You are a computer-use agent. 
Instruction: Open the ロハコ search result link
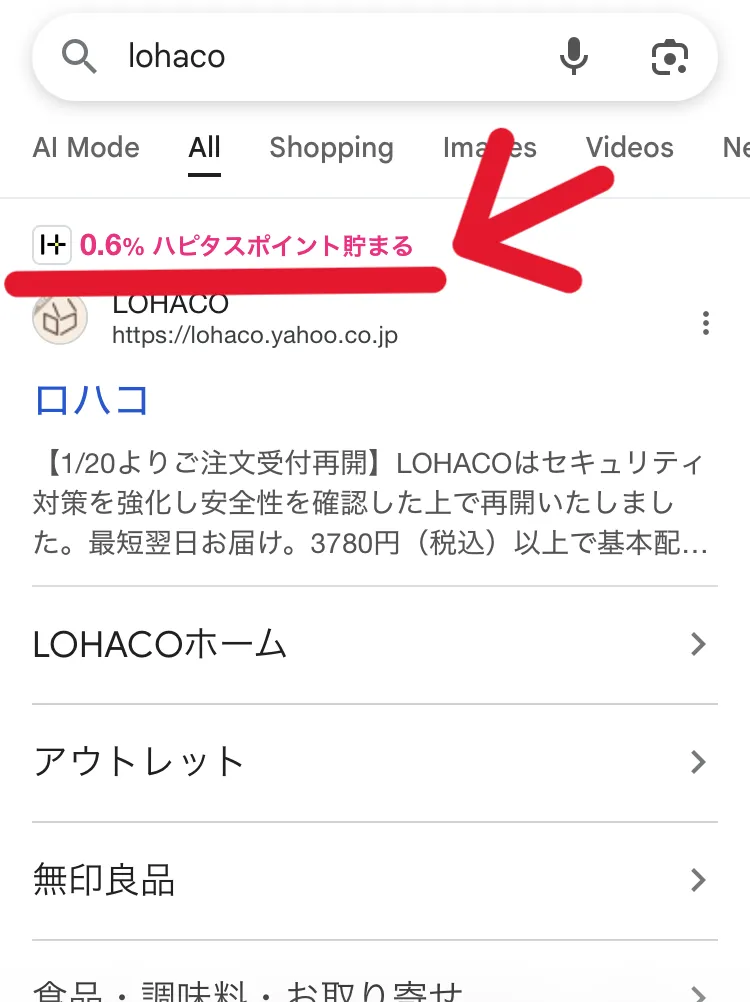[x=91, y=399]
